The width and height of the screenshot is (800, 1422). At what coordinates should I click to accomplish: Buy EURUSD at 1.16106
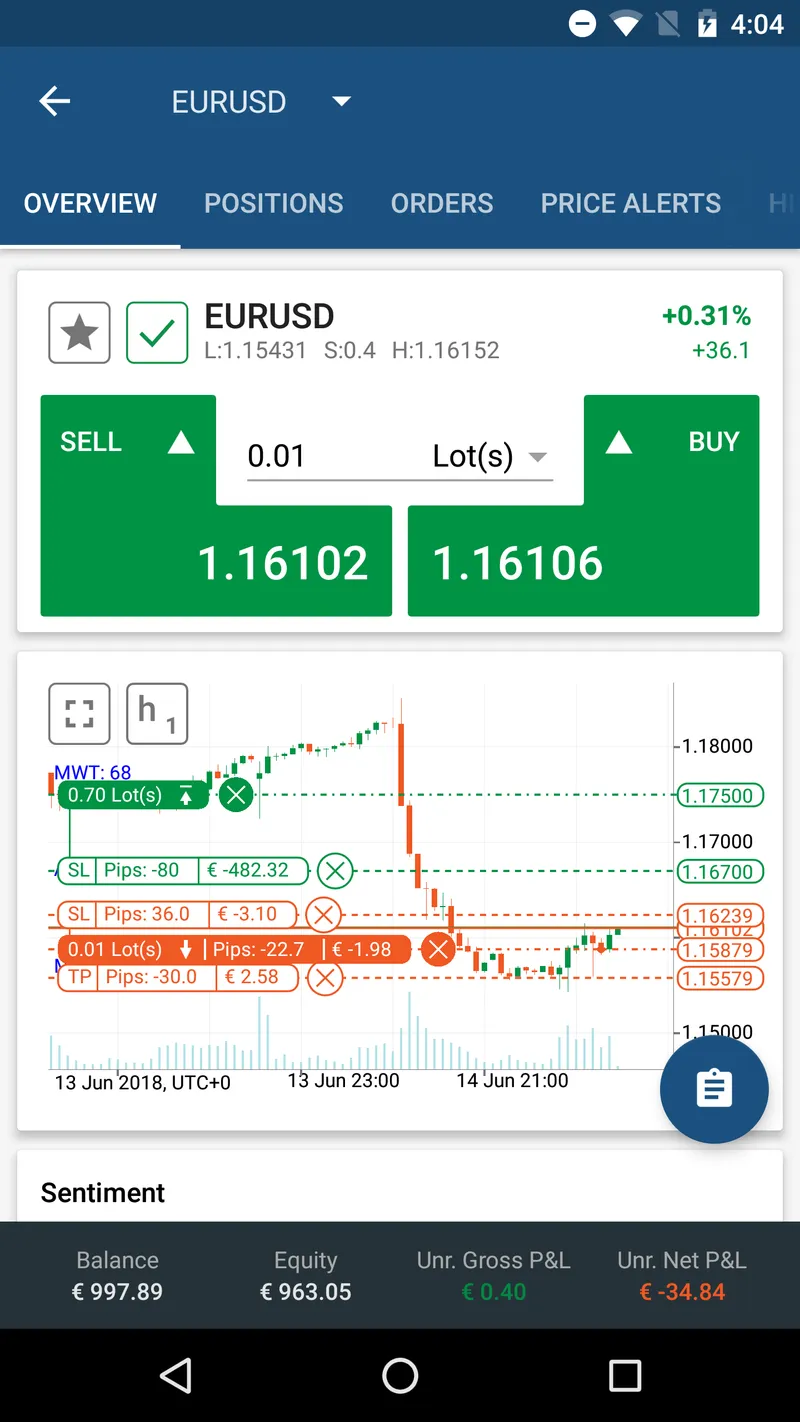tap(583, 562)
